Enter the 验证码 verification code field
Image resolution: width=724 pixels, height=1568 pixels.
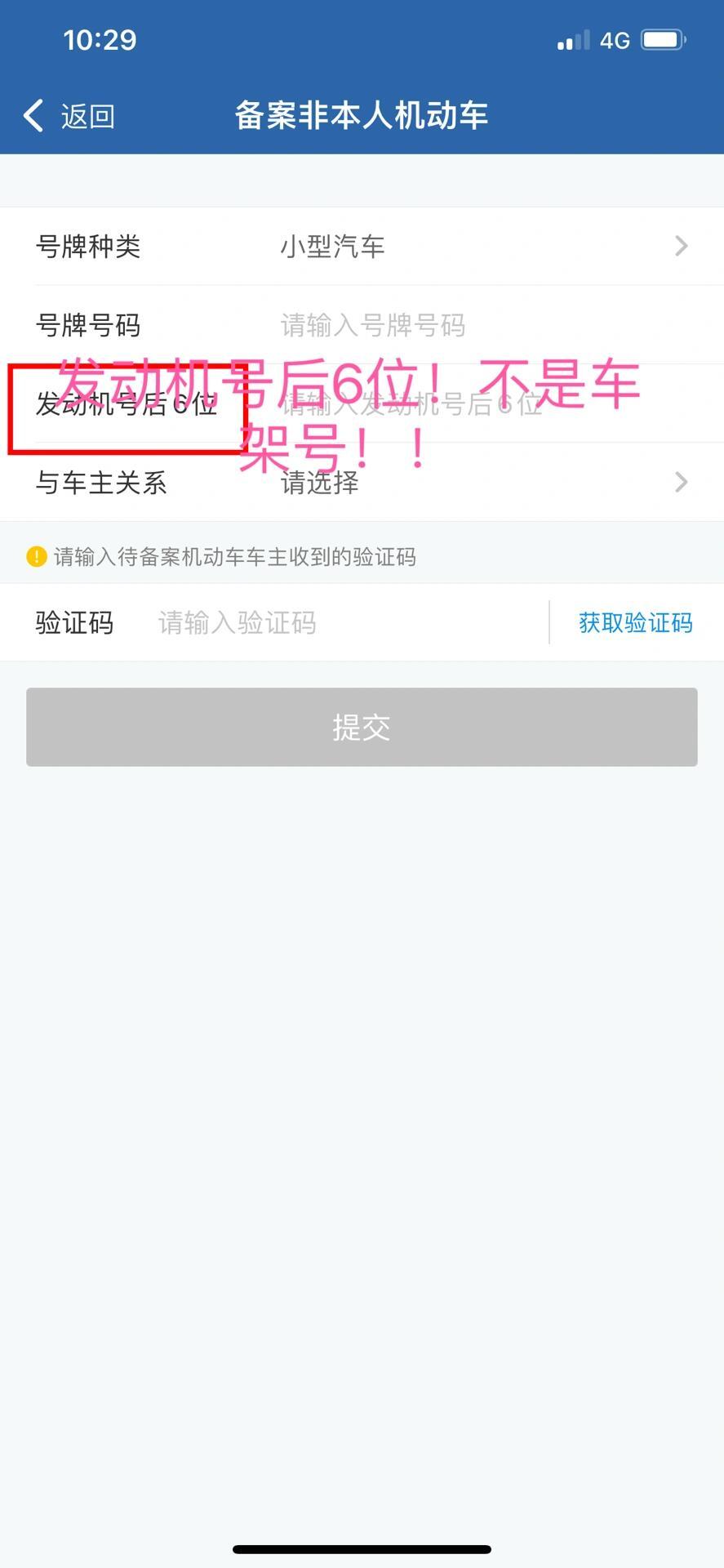(x=343, y=623)
